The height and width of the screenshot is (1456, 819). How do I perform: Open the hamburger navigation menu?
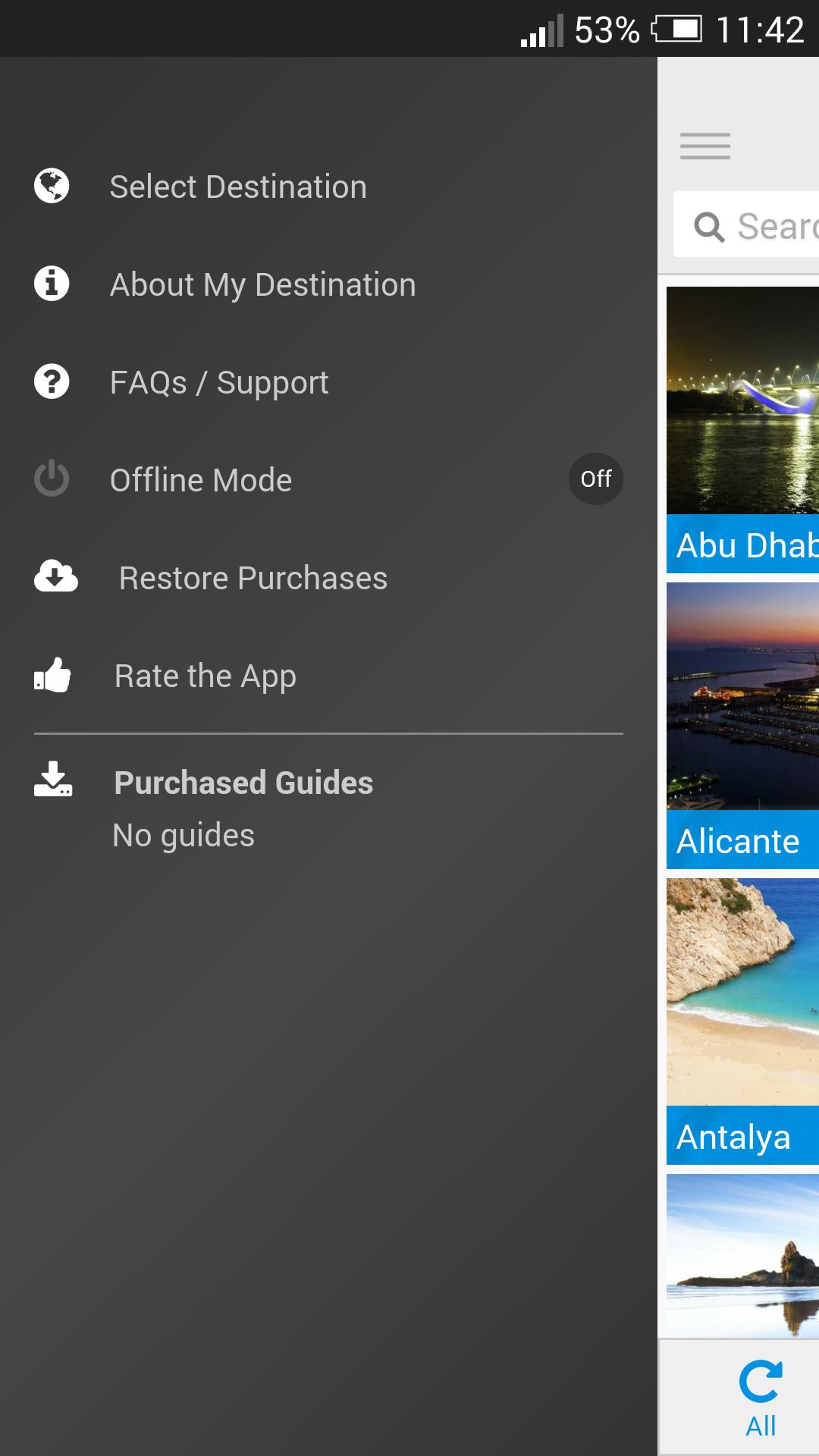pyautogui.click(x=704, y=146)
